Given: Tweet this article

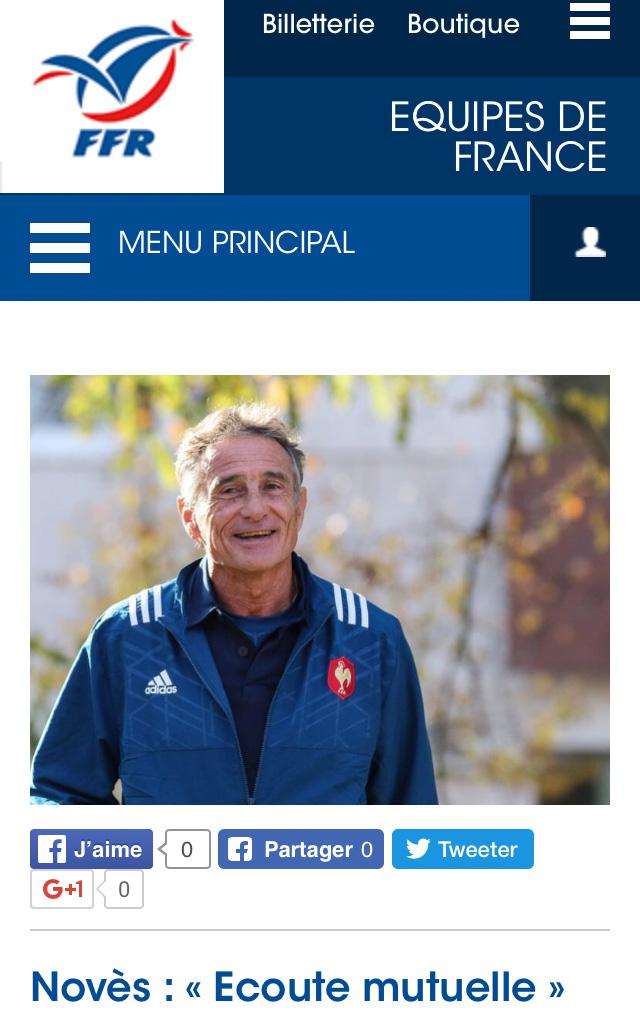Looking at the screenshot, I should tap(462, 849).
